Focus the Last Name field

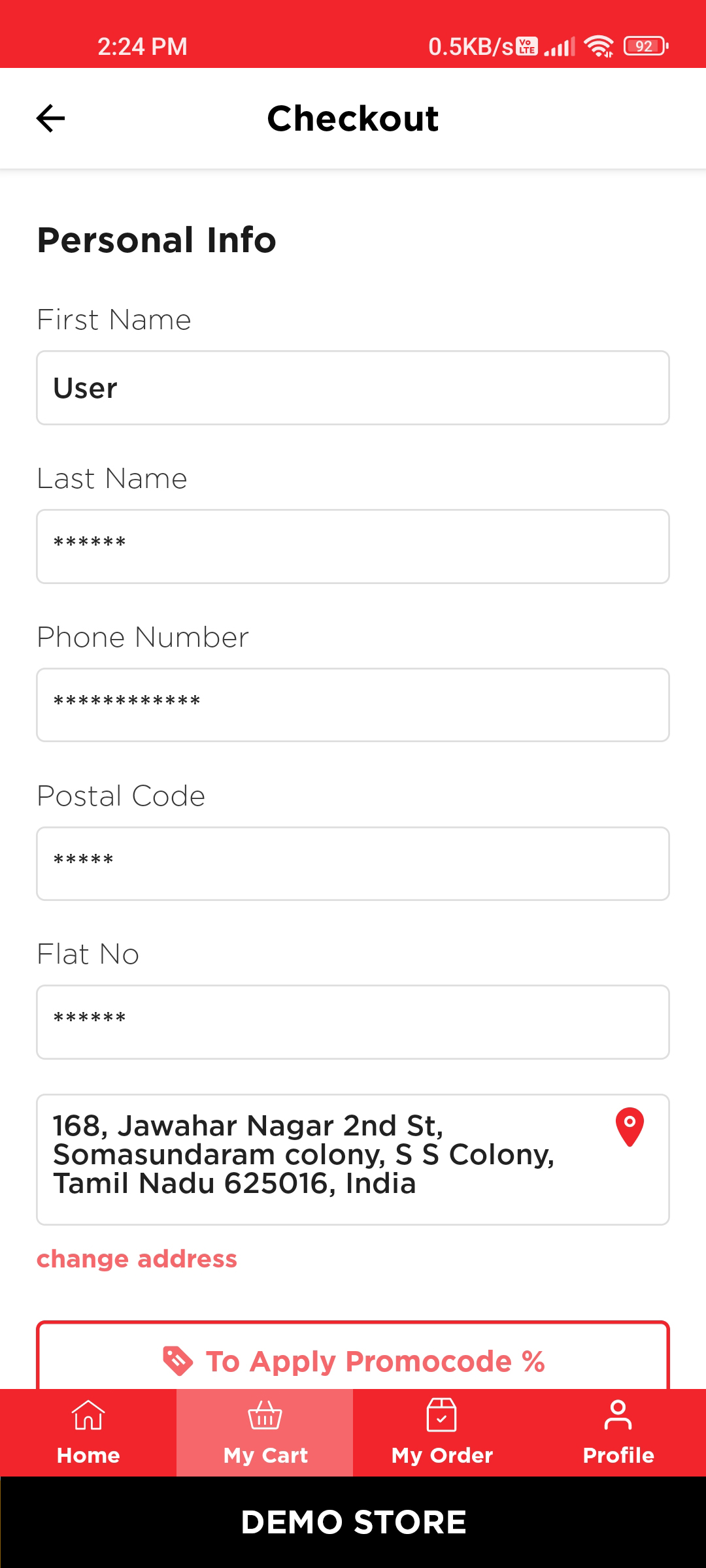tap(353, 546)
